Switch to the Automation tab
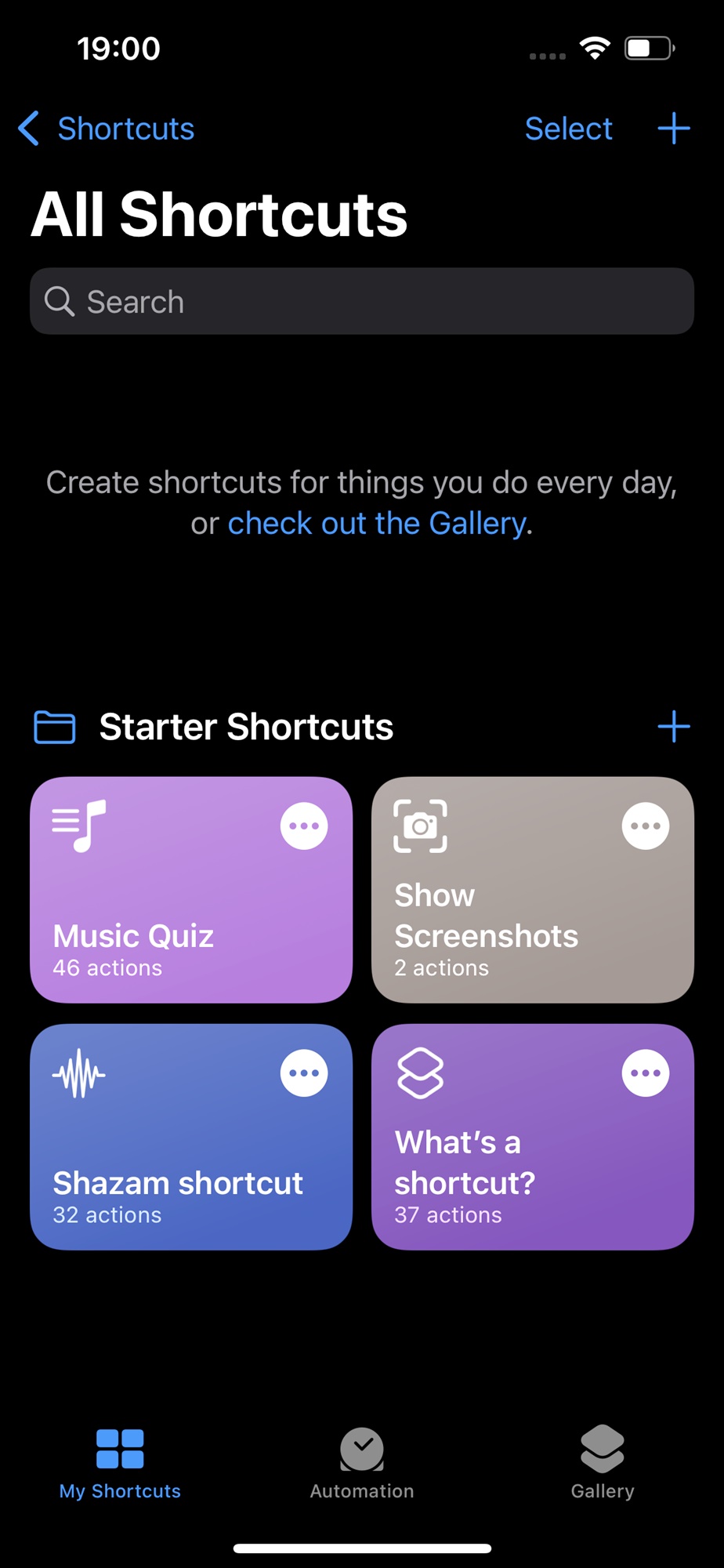 coord(362,1464)
